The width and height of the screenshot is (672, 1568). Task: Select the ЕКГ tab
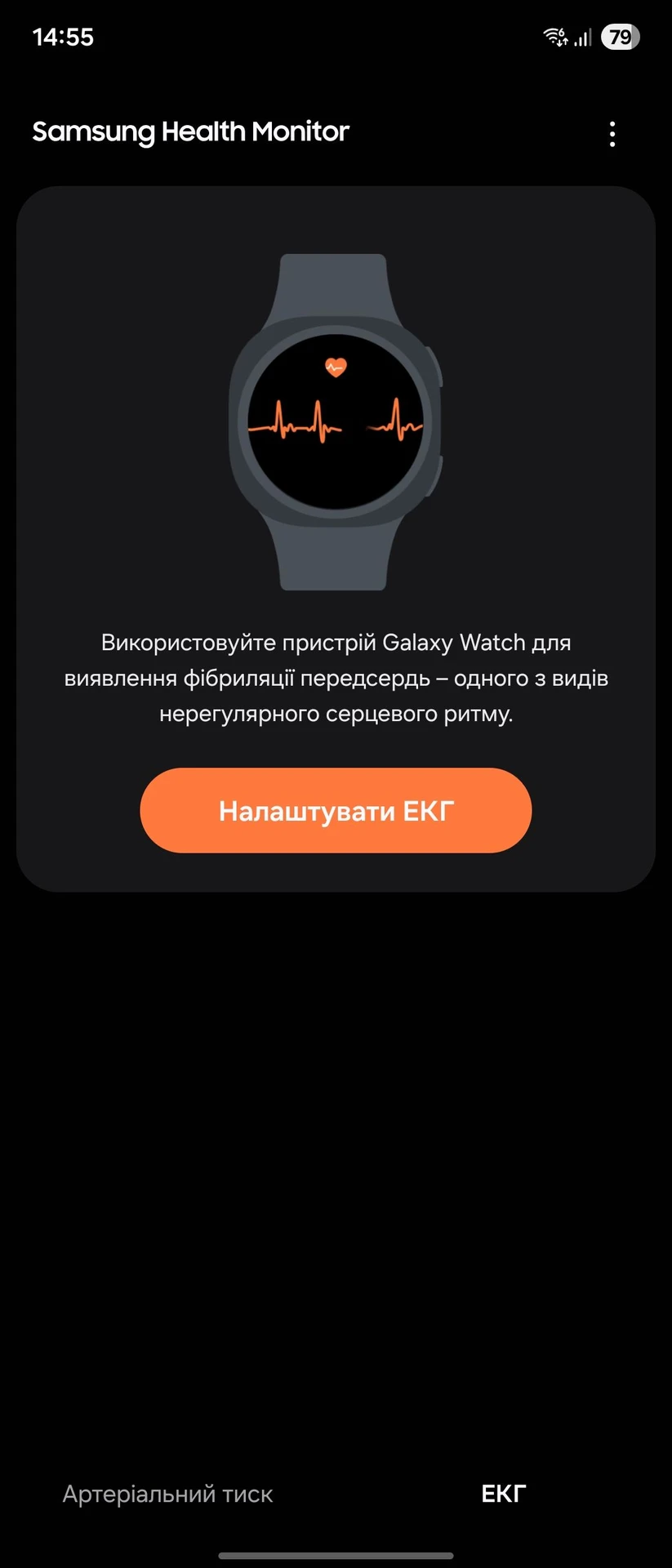click(x=503, y=1494)
